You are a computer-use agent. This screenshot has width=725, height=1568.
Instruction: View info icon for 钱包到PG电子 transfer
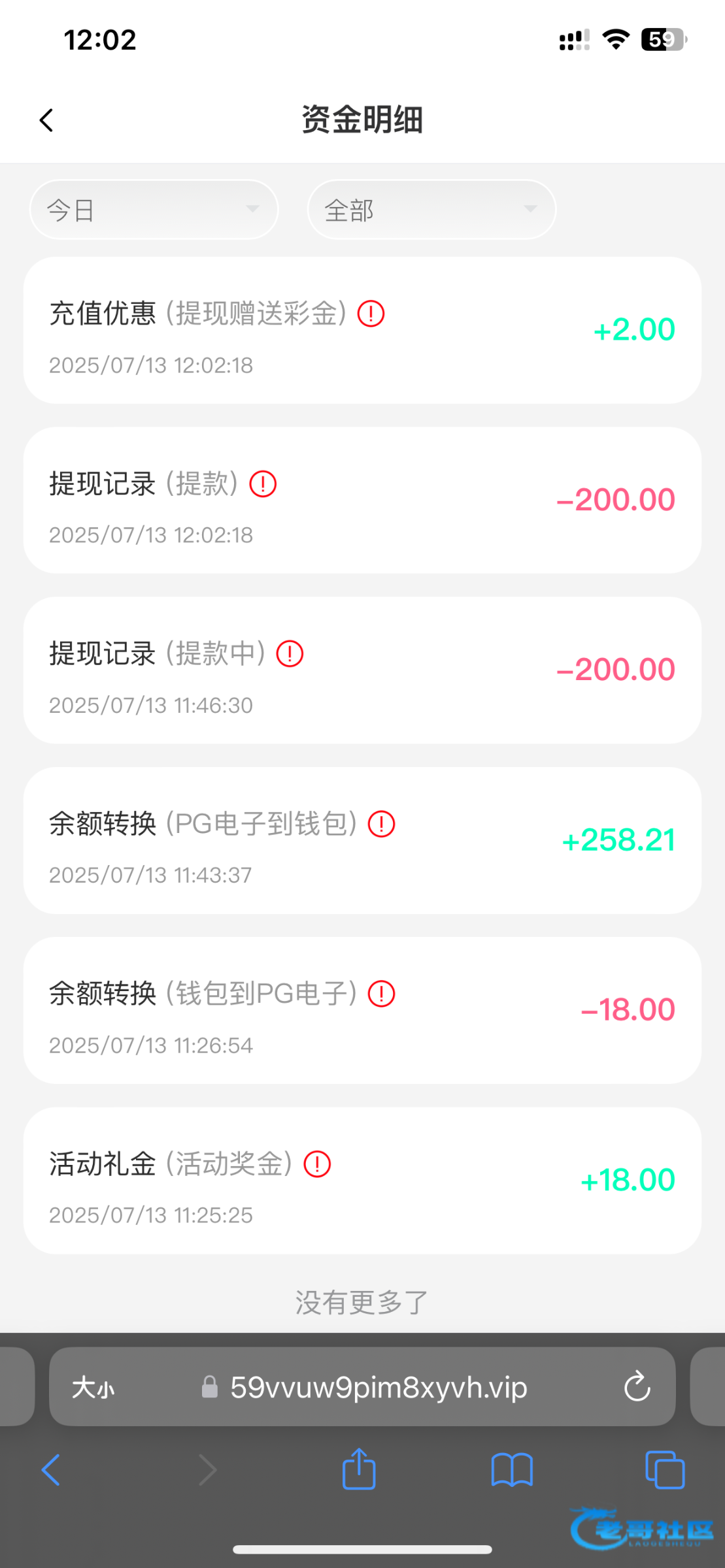point(382,994)
